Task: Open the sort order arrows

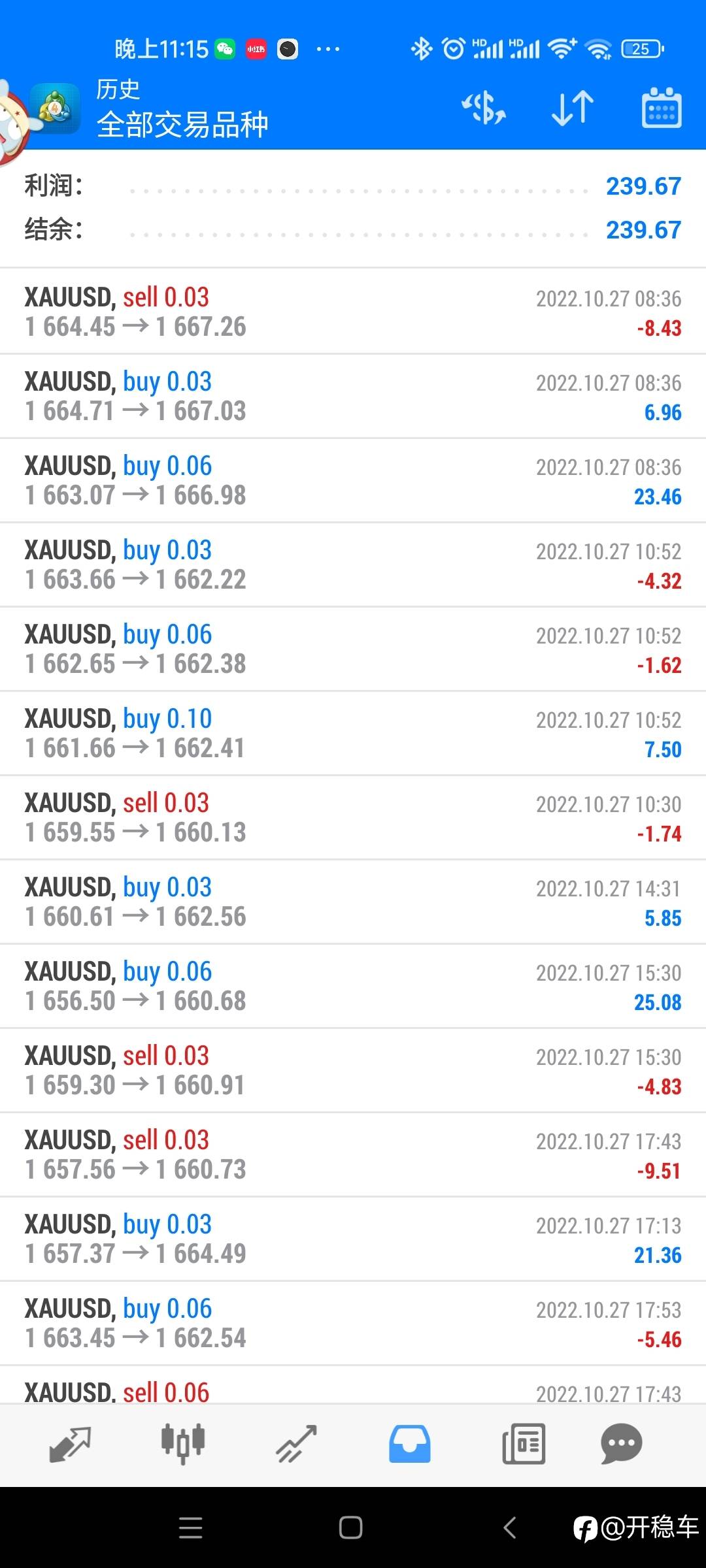Action: (x=573, y=108)
